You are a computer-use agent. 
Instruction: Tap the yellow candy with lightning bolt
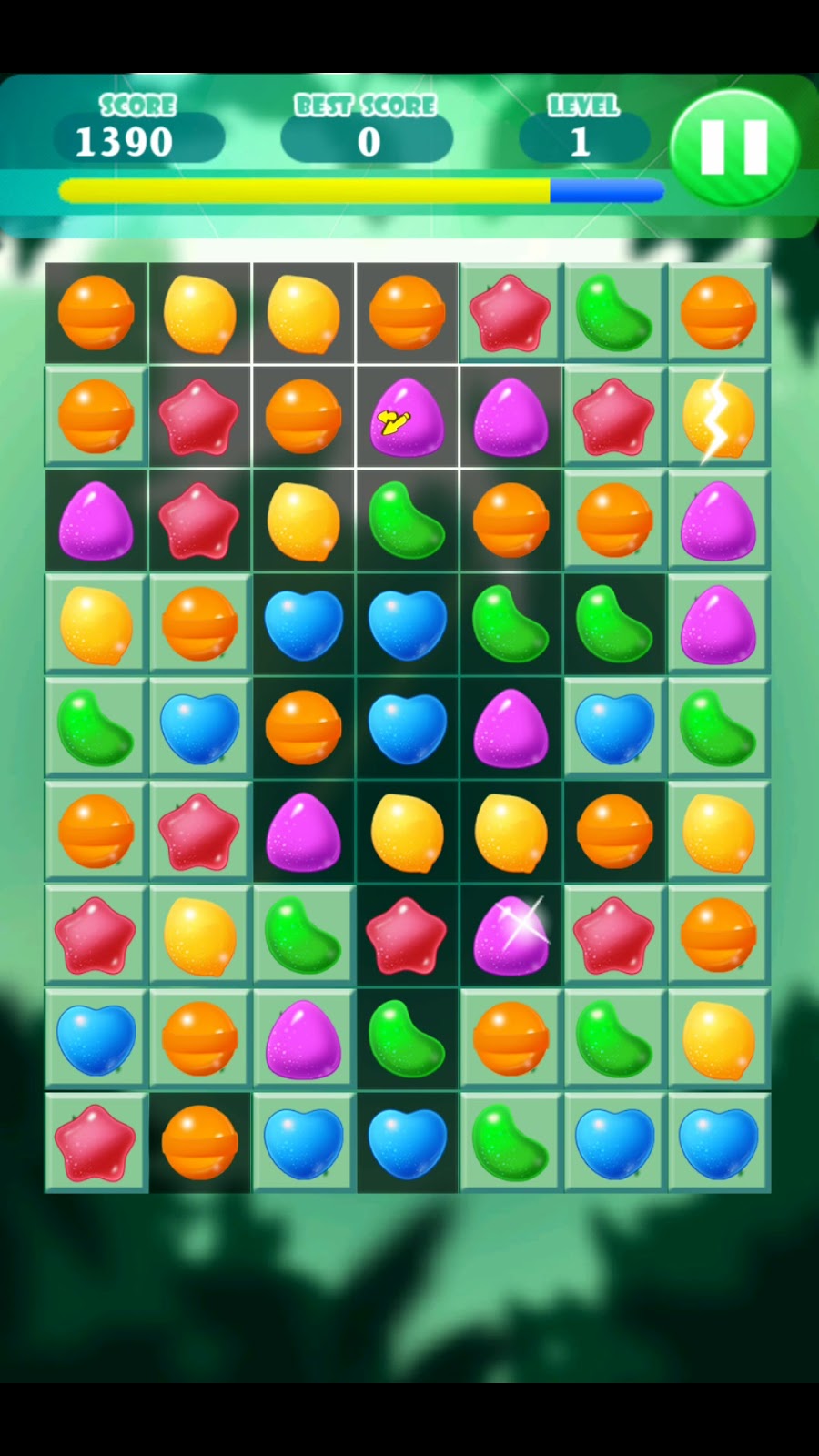pos(718,418)
